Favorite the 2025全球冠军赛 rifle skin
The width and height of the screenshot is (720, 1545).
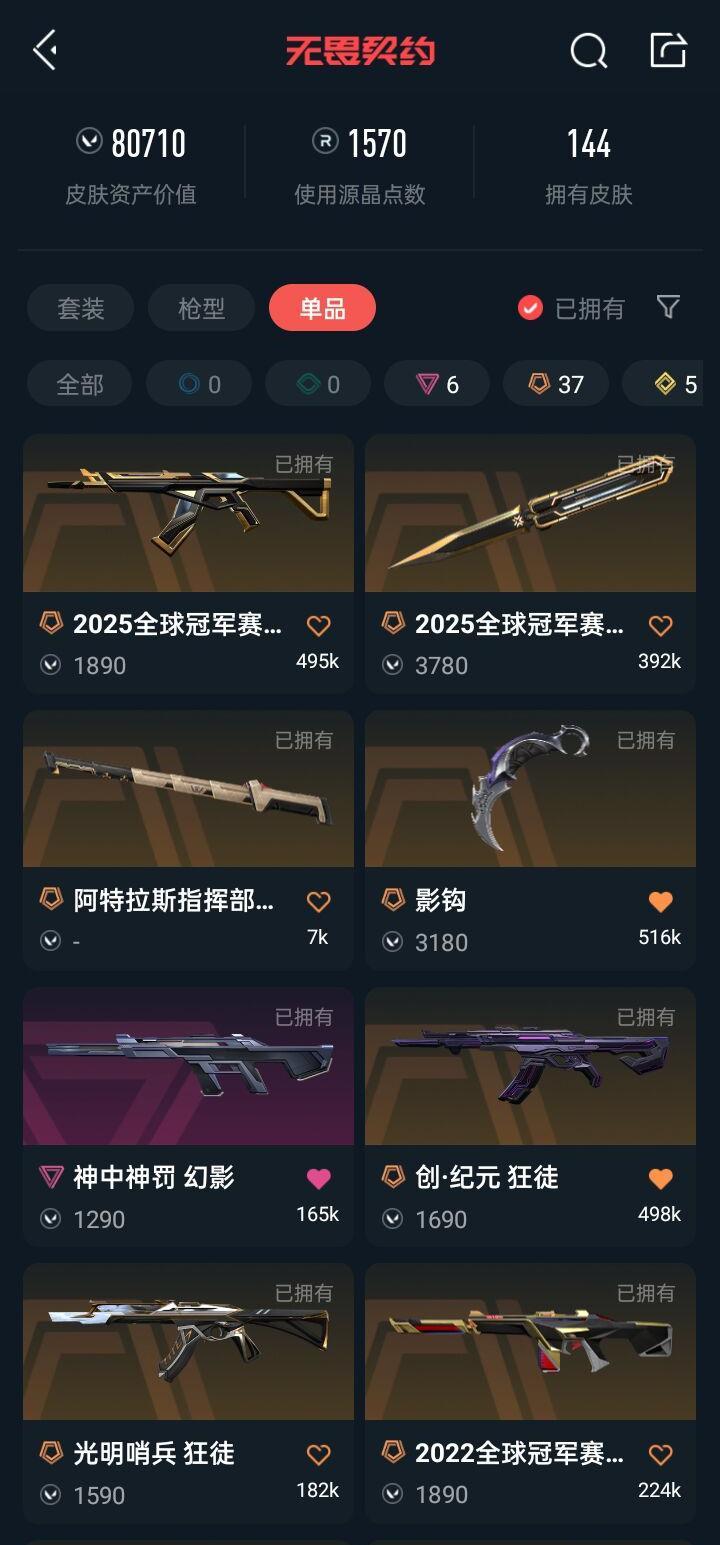pos(318,625)
